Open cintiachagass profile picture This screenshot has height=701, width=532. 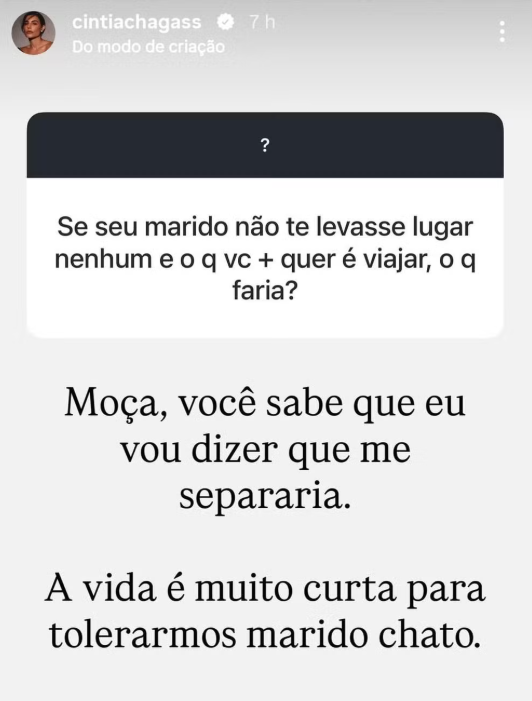(33, 34)
